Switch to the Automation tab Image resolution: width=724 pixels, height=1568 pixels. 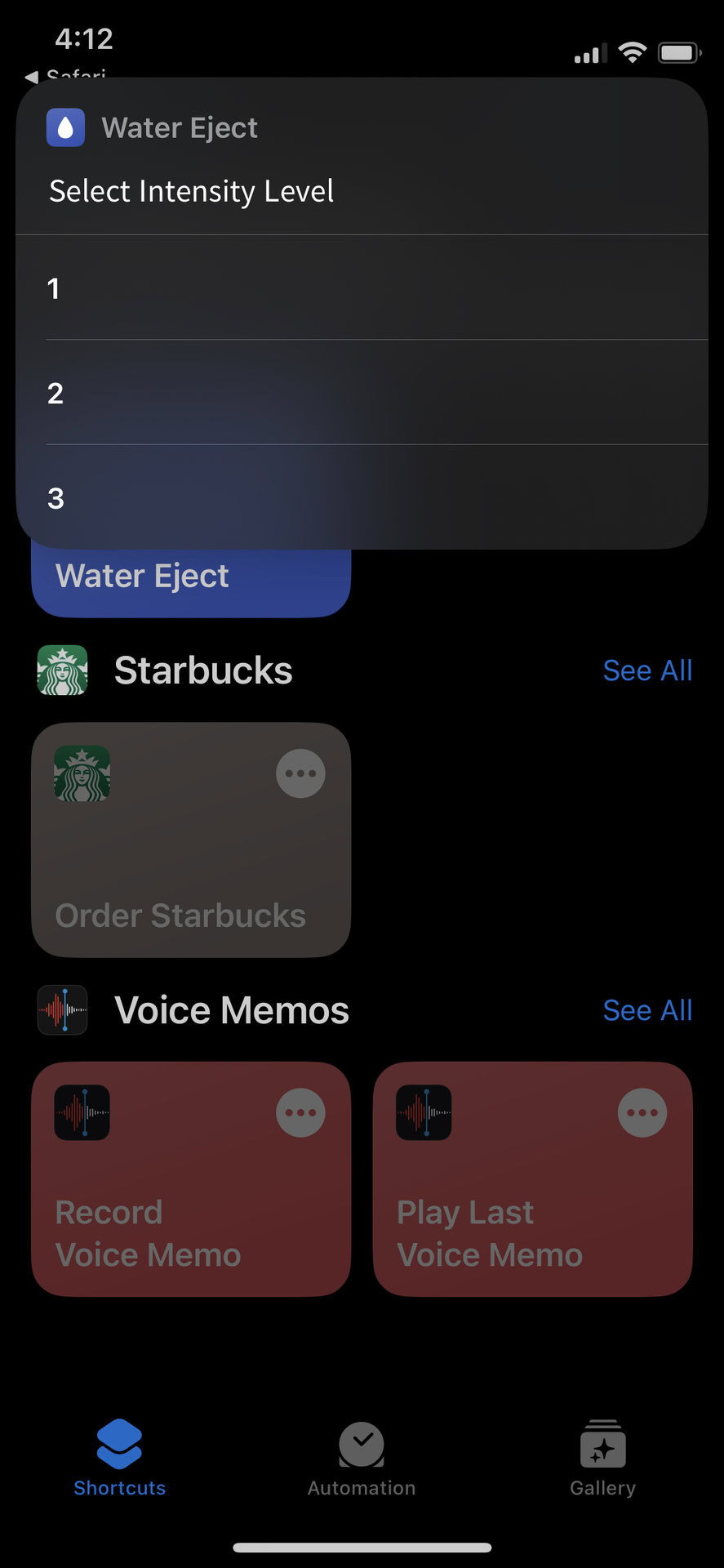[362, 1459]
